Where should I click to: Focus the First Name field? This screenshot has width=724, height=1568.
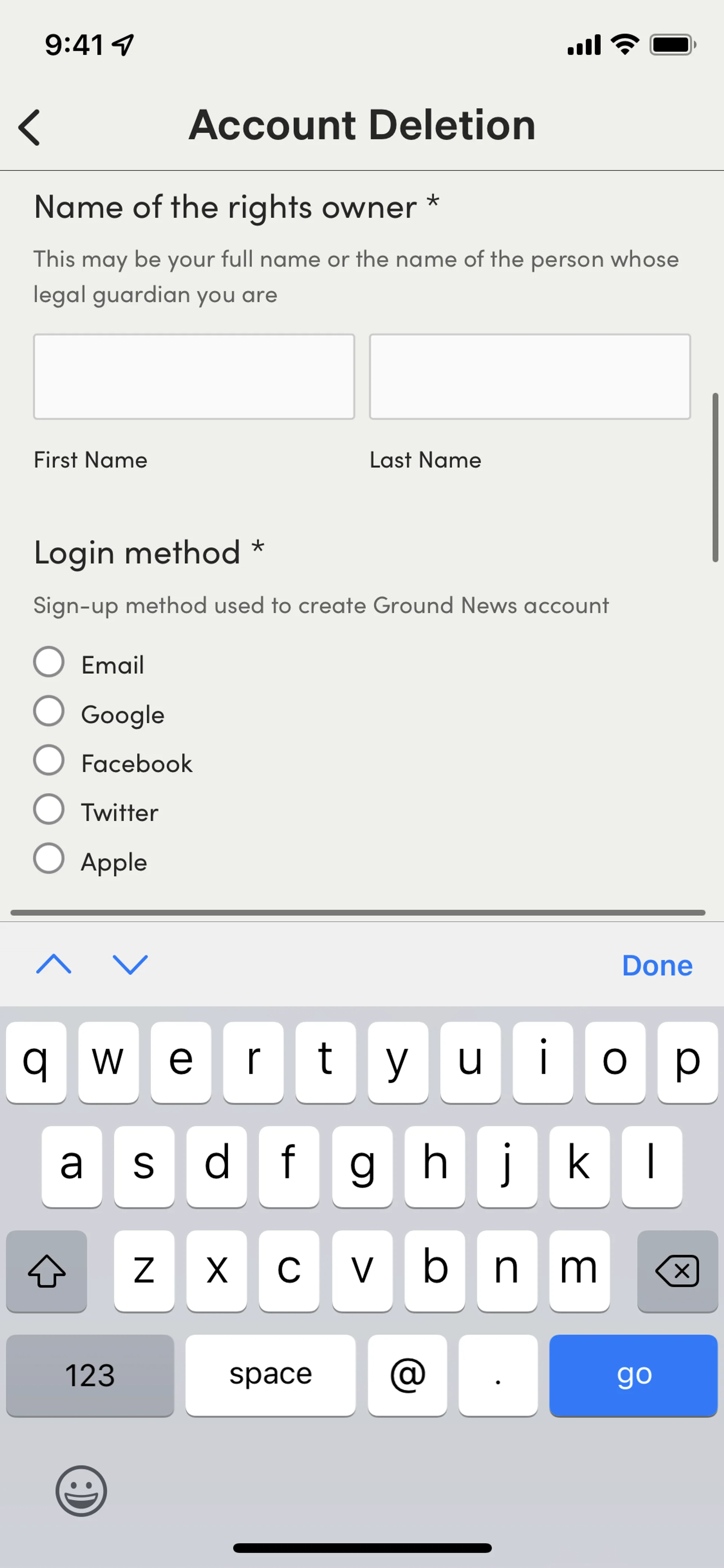[x=193, y=376]
